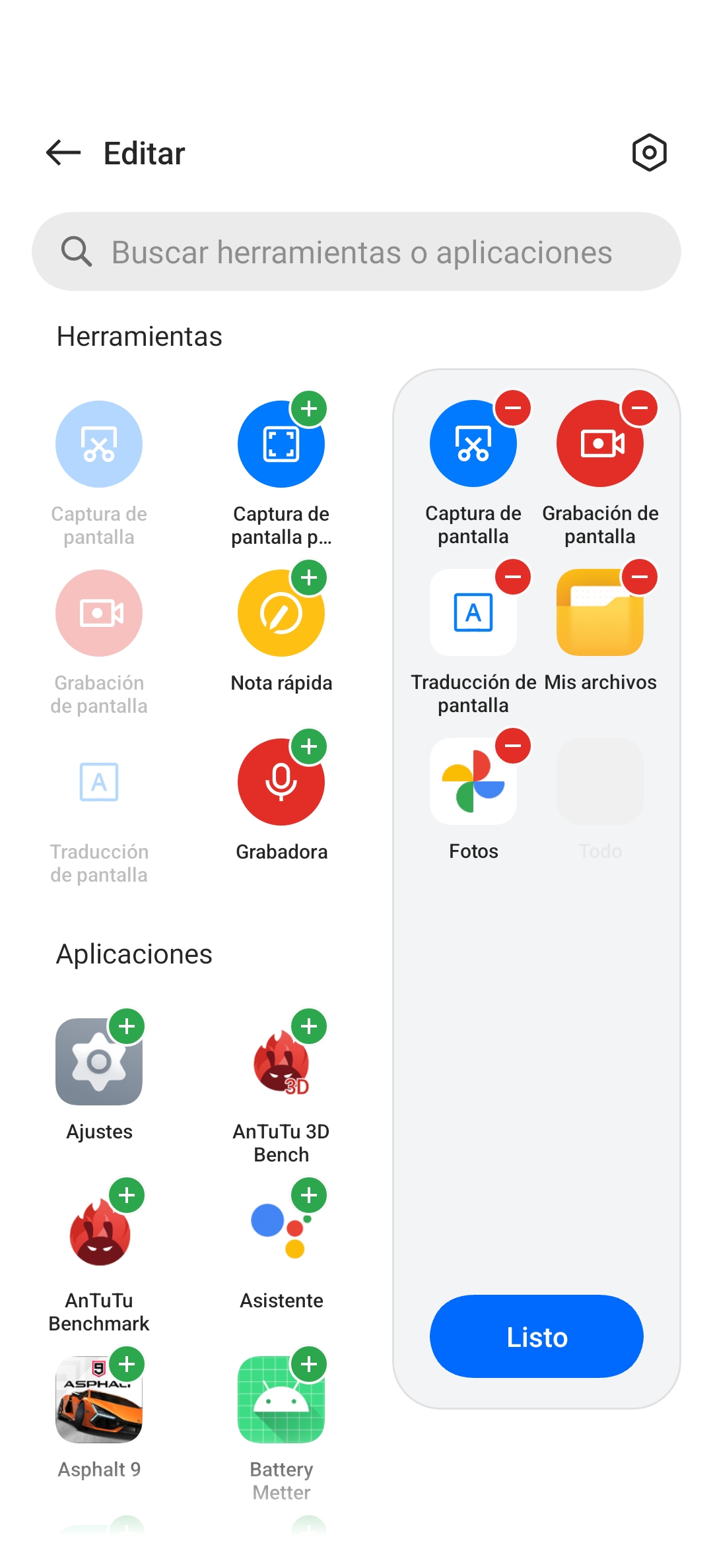The height and width of the screenshot is (1568, 713).
Task: Add Nota rápida to the sidebar
Action: click(x=309, y=577)
